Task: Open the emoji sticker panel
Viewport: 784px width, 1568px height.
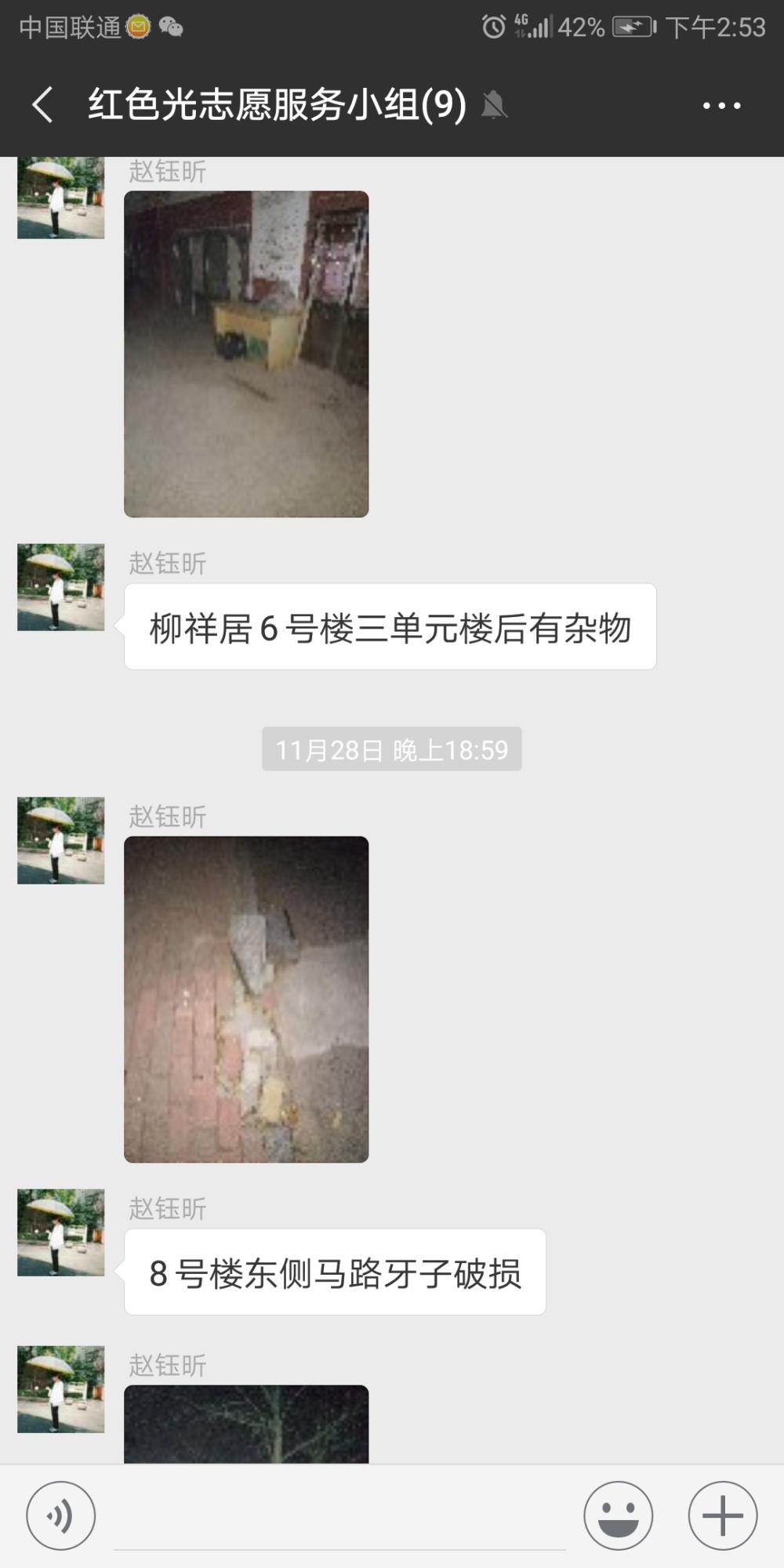Action: click(x=619, y=1516)
